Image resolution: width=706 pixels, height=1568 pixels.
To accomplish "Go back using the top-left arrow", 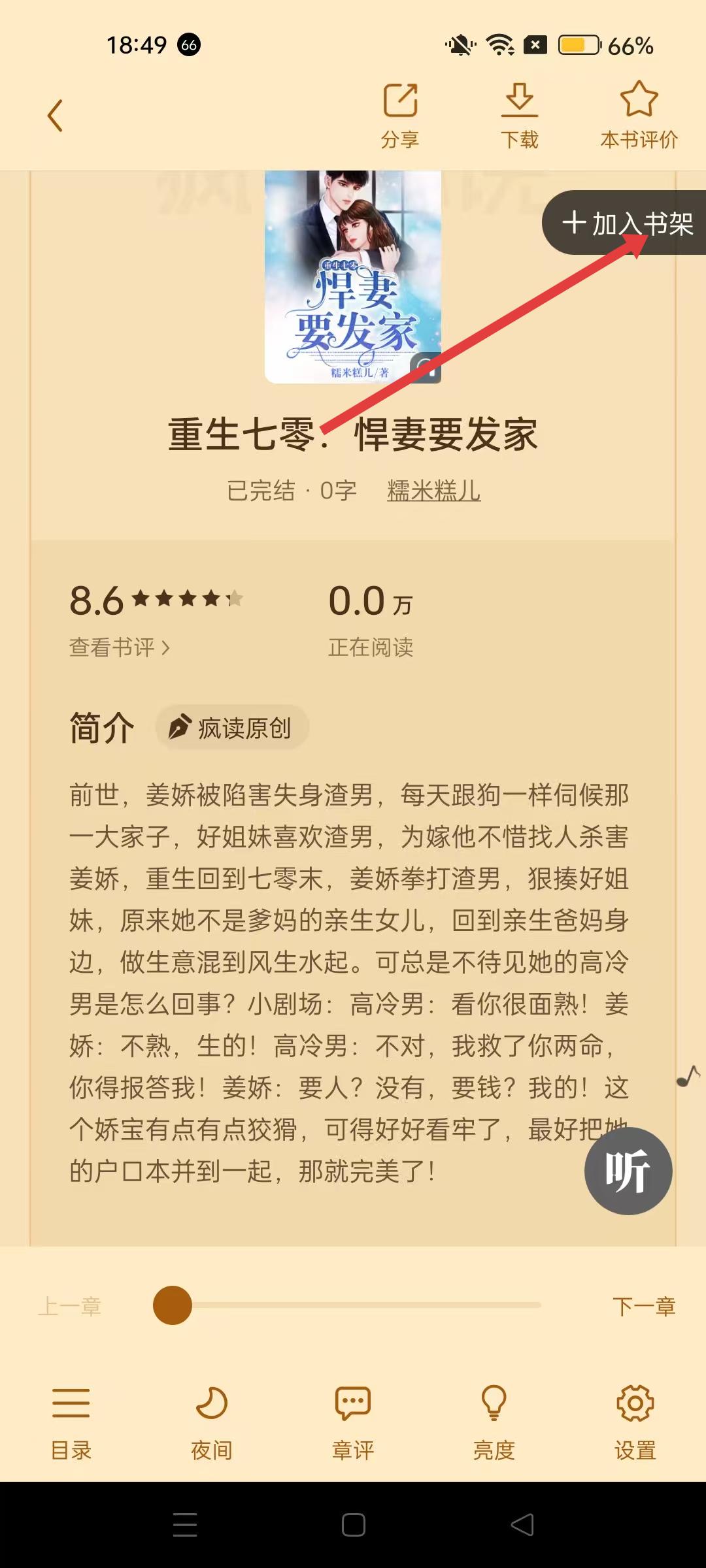I will point(56,116).
